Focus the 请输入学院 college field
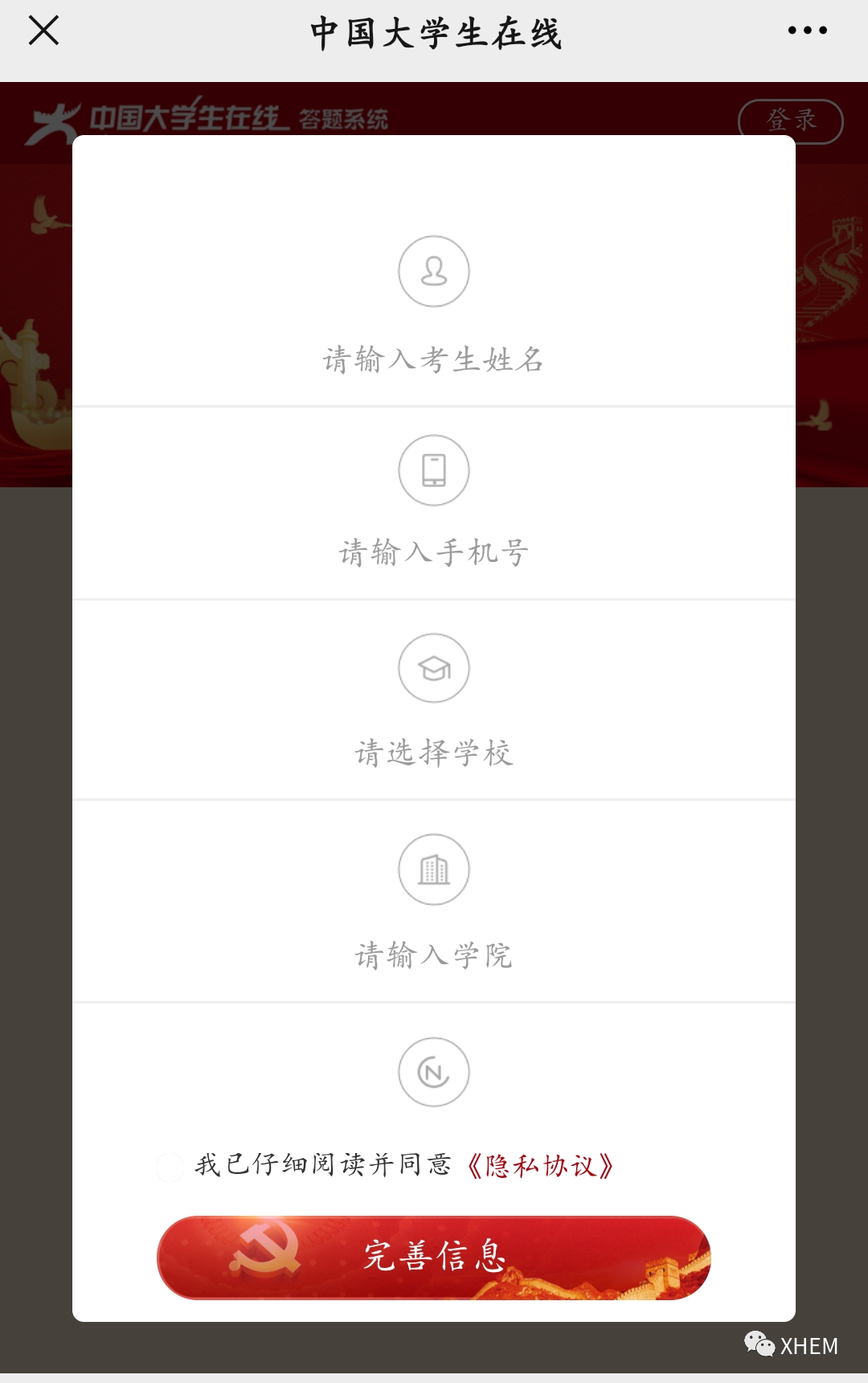 point(433,955)
